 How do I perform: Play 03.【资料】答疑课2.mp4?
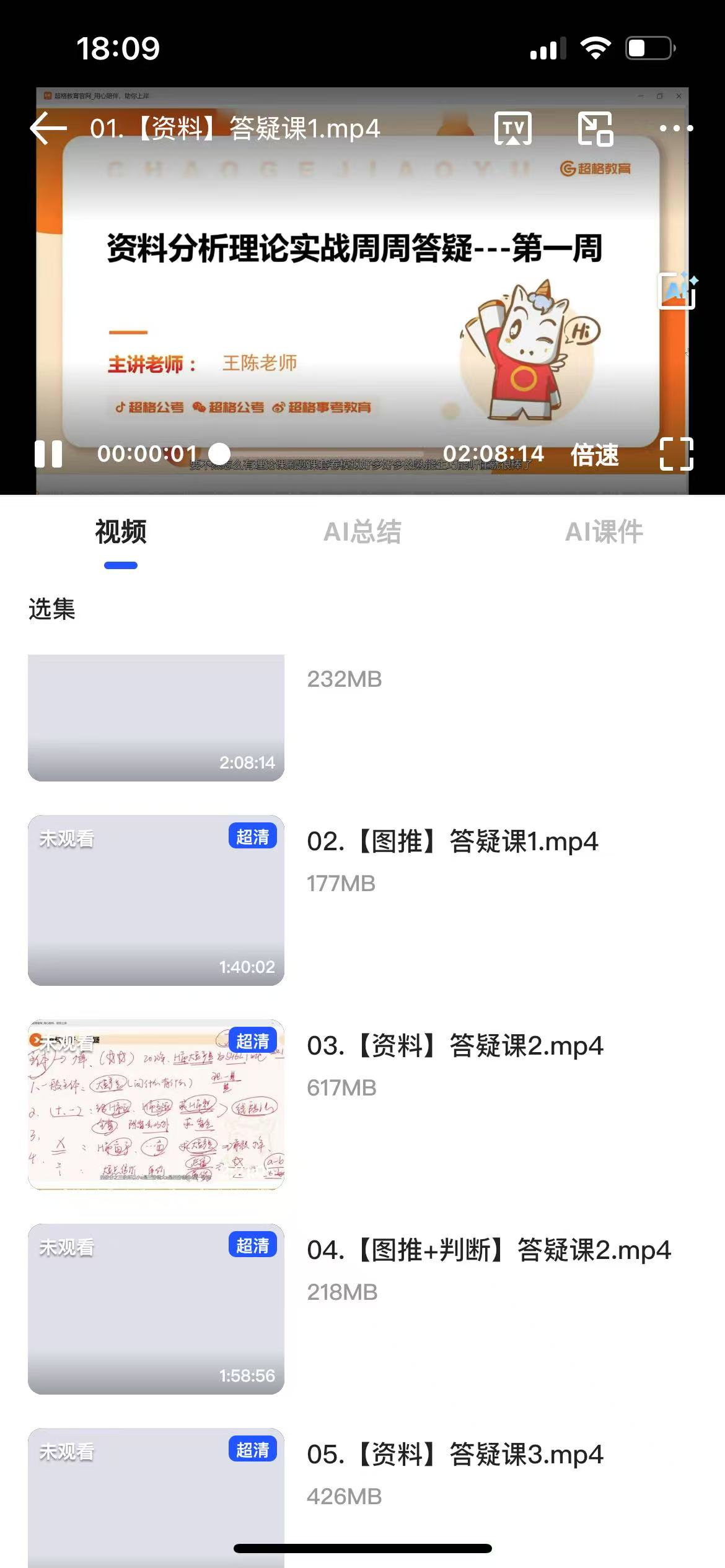[x=454, y=1046]
